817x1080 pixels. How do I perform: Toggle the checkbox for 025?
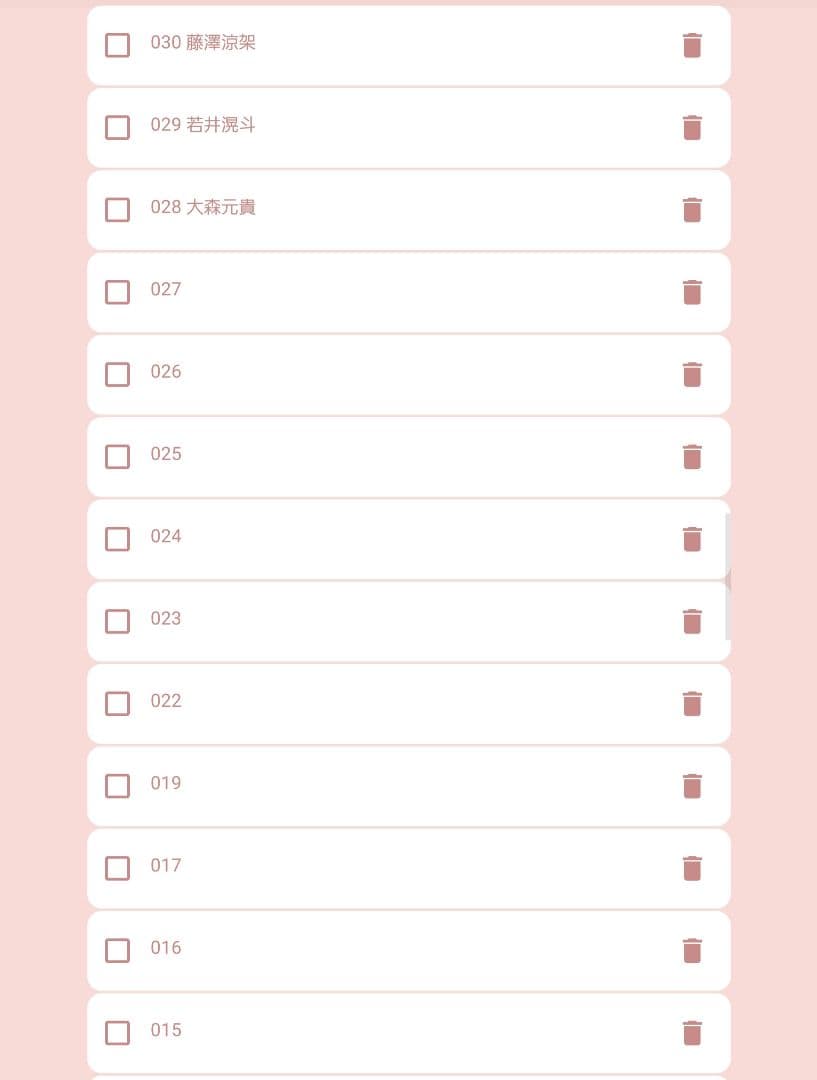(x=117, y=456)
